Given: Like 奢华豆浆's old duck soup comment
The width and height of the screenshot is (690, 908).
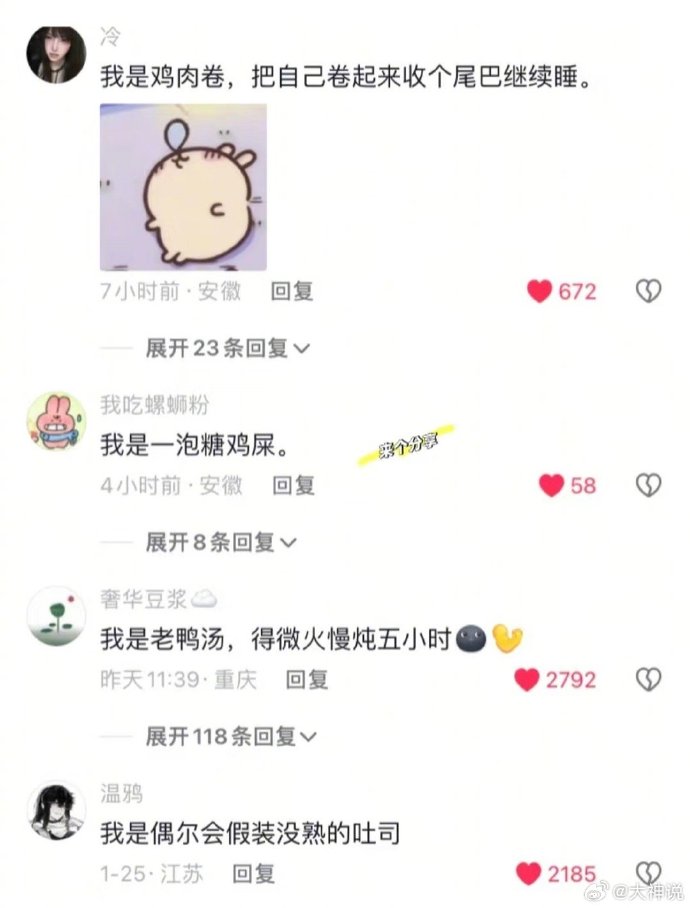Looking at the screenshot, I should 528,680.
